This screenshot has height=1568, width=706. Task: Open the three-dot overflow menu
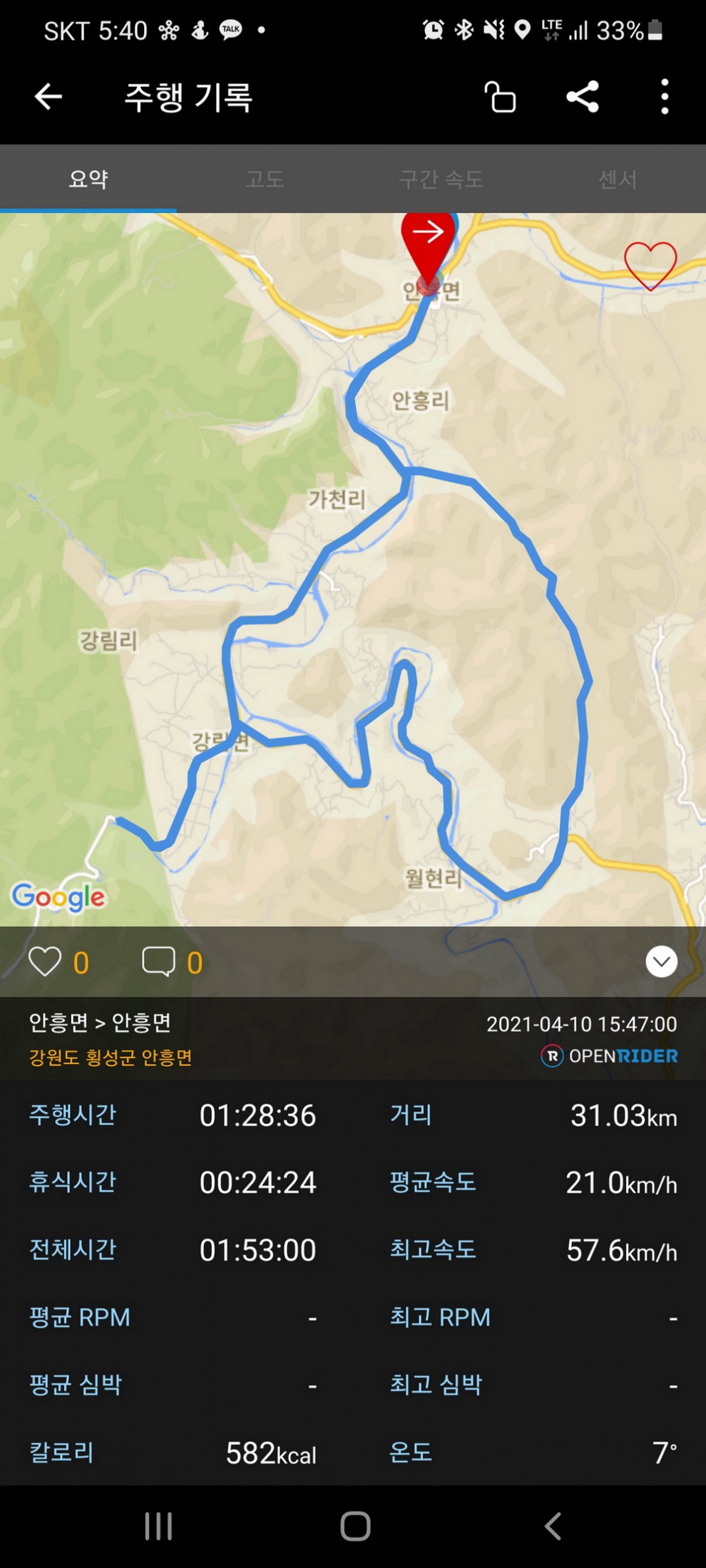[x=664, y=96]
